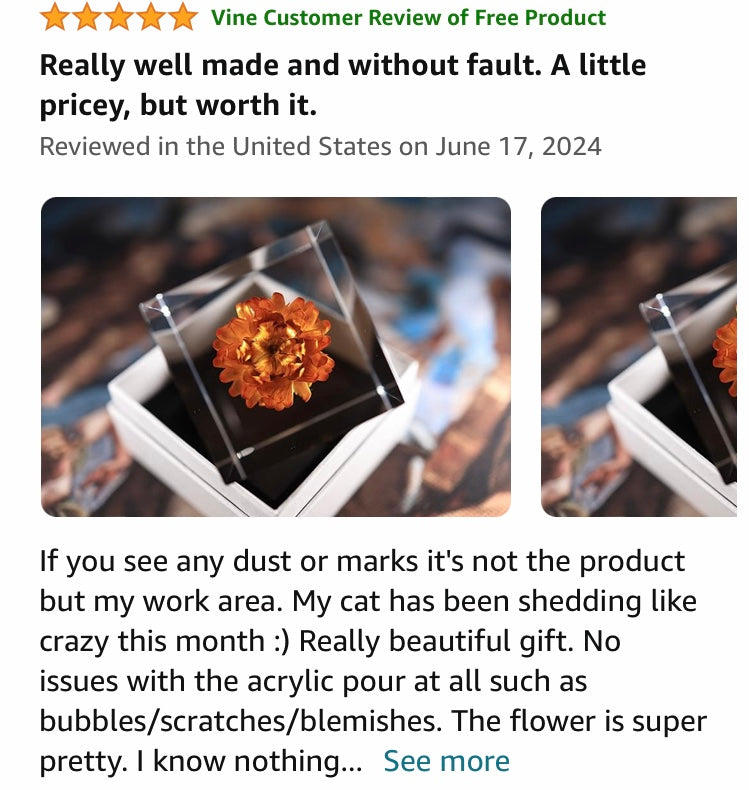Tap the Vine Customer Review of Free Product link
Screen dimensions: 749x790
click(408, 17)
